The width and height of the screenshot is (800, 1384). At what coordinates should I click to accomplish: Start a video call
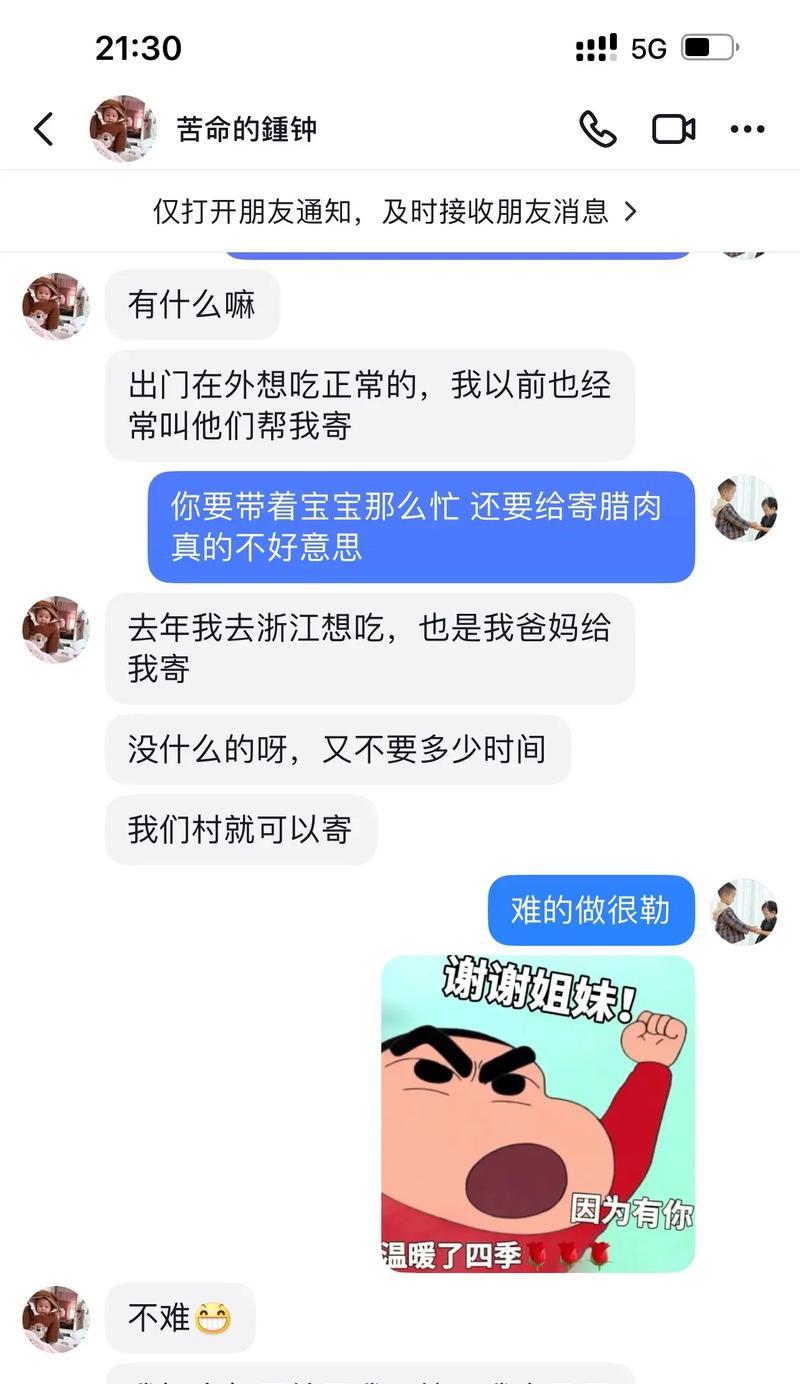coord(673,129)
